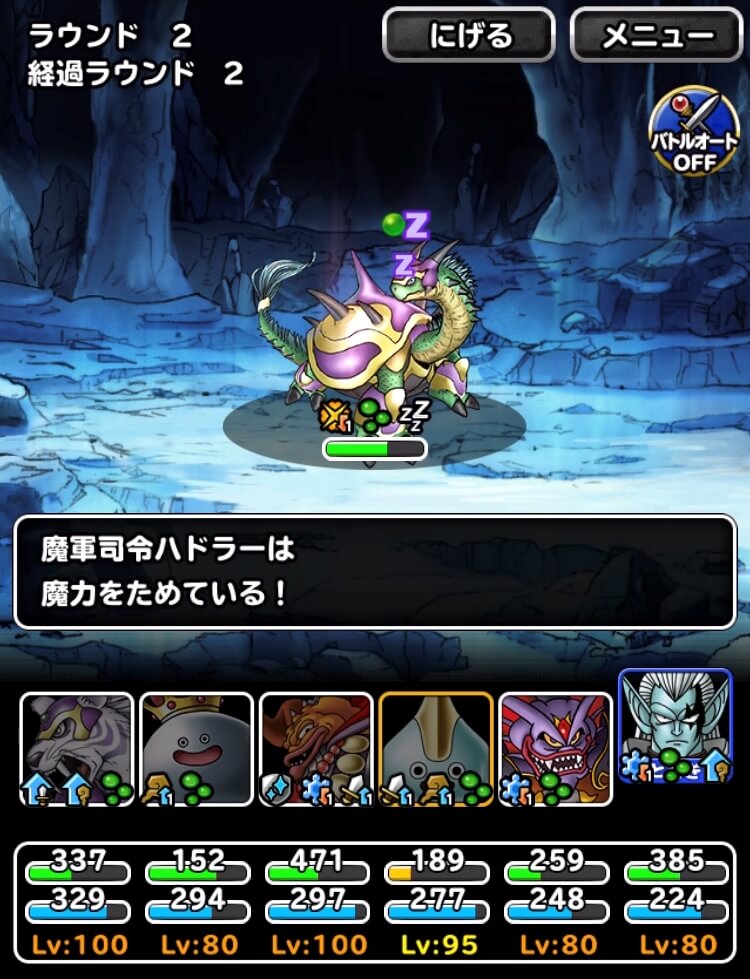Select the highlighted metal slime knight portrait

coord(436,749)
